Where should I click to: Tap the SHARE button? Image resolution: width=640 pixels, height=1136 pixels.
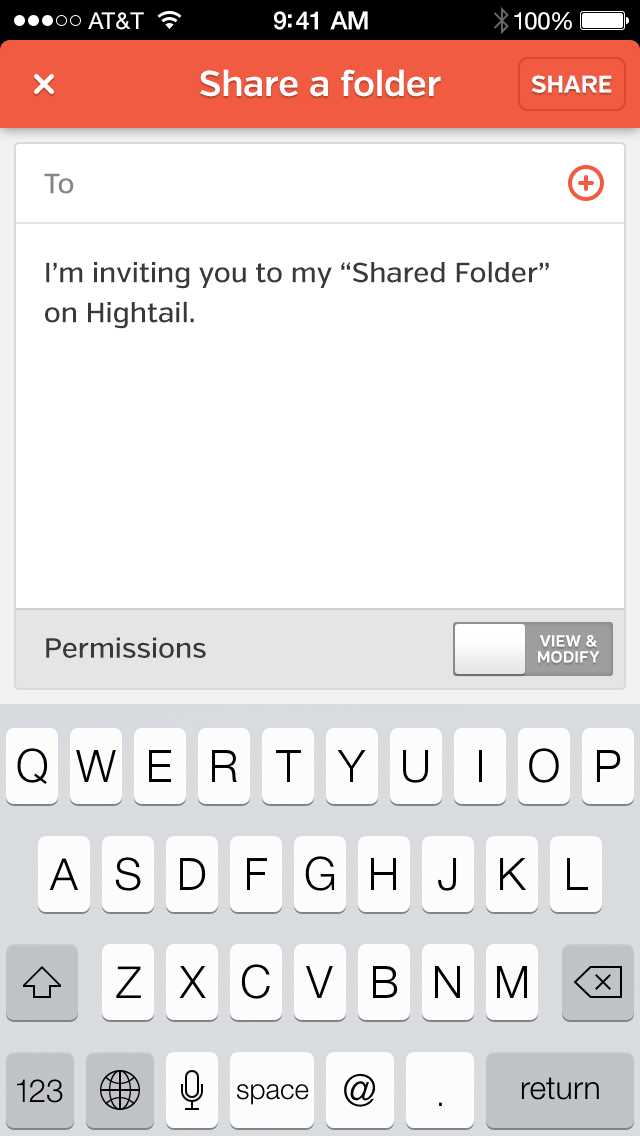point(571,85)
